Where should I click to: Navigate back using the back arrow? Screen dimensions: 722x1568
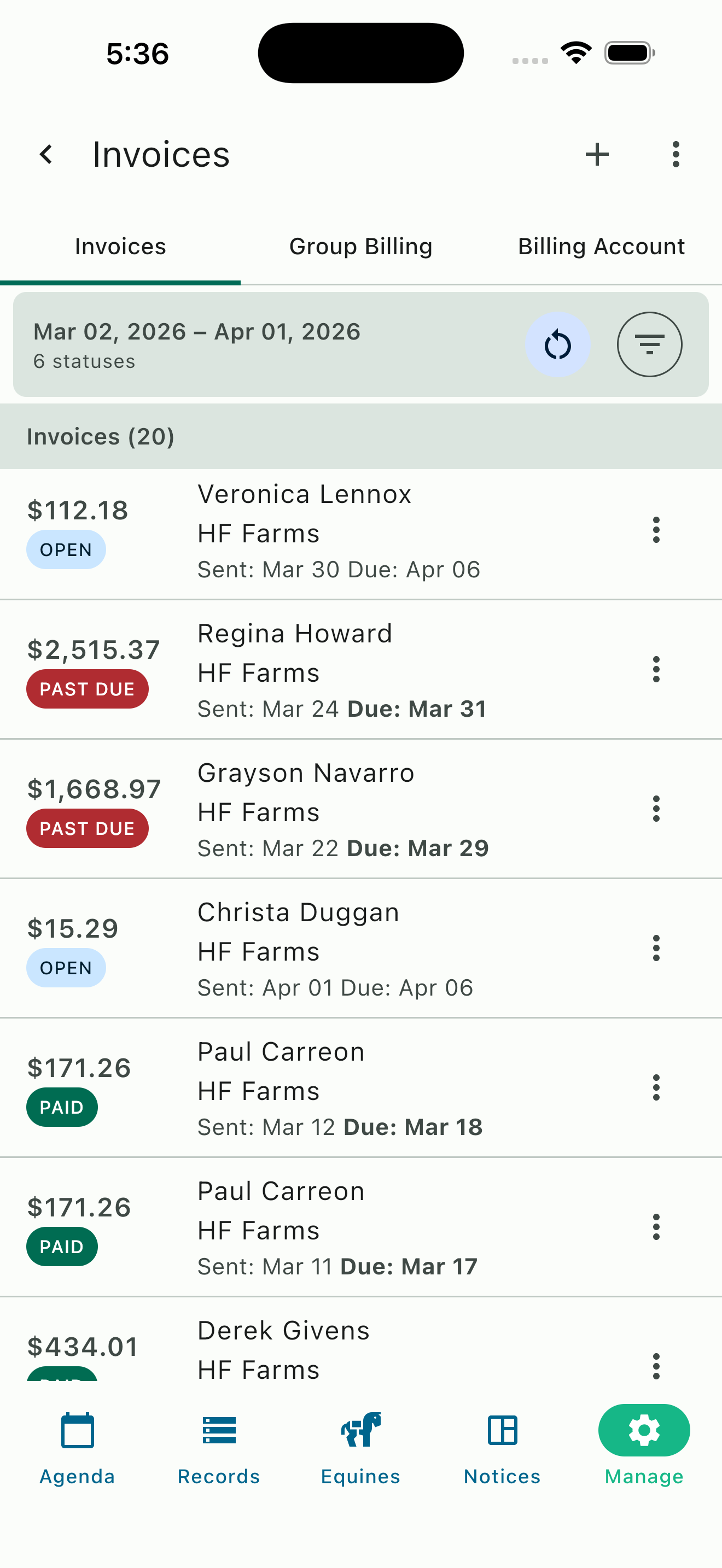(46, 154)
